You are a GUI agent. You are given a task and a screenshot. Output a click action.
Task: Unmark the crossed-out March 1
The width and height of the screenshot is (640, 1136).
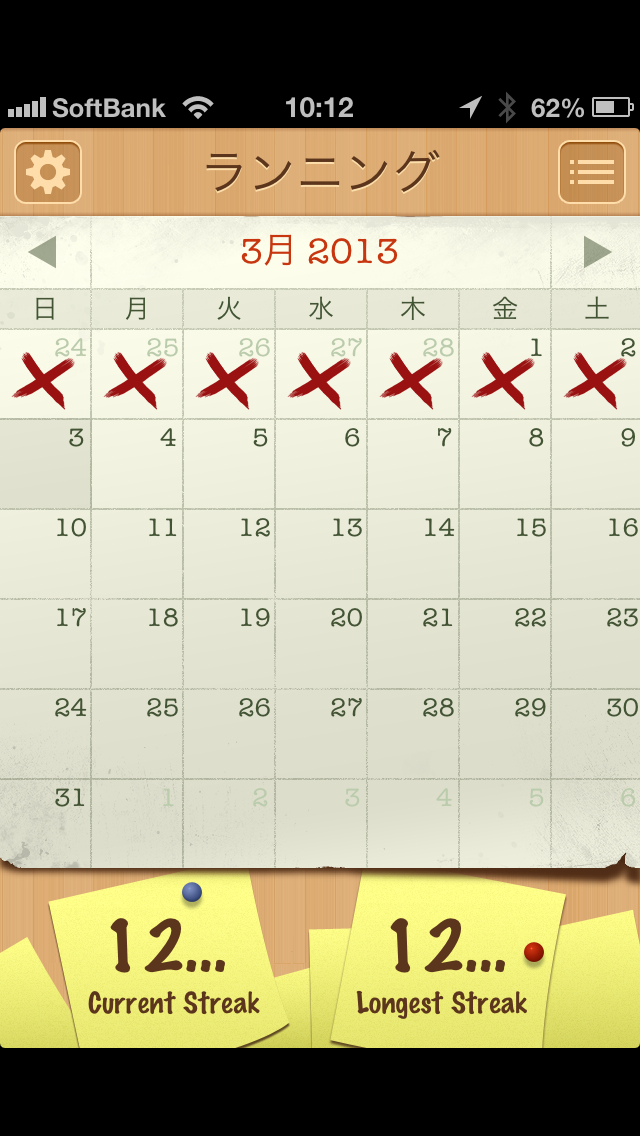tap(505, 376)
